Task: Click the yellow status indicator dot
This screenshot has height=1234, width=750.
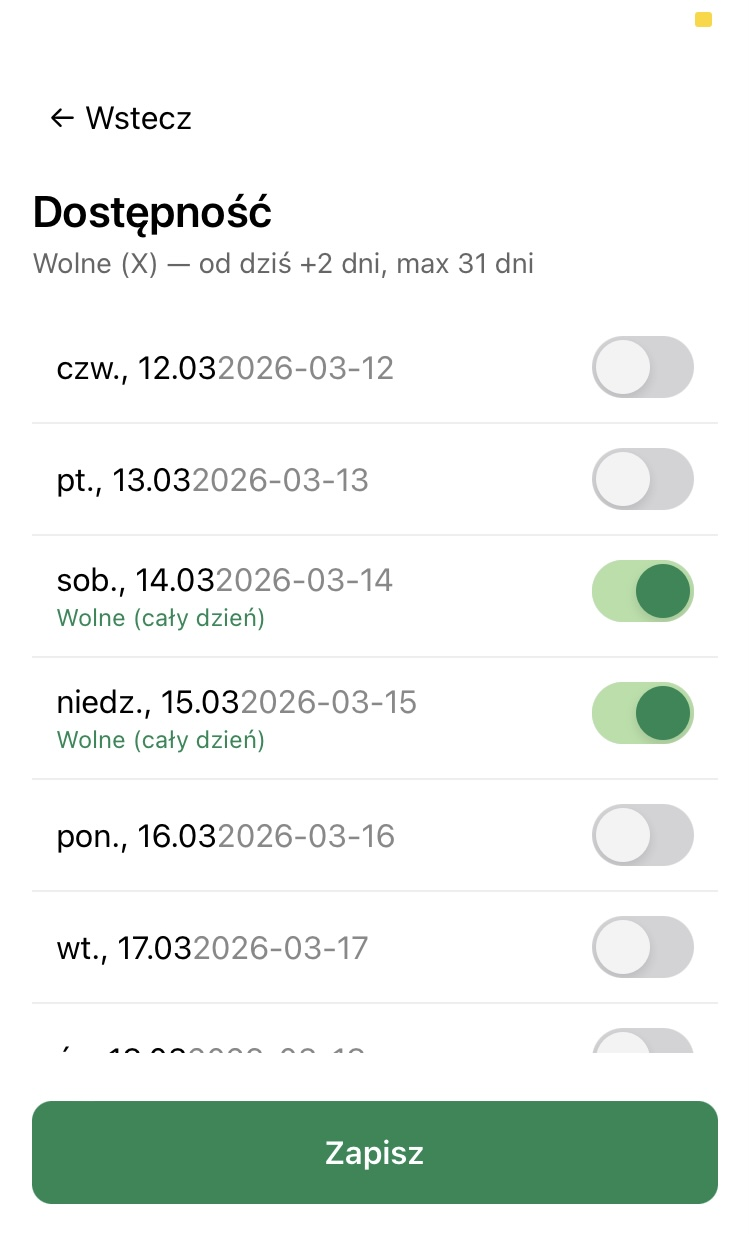Action: click(703, 18)
